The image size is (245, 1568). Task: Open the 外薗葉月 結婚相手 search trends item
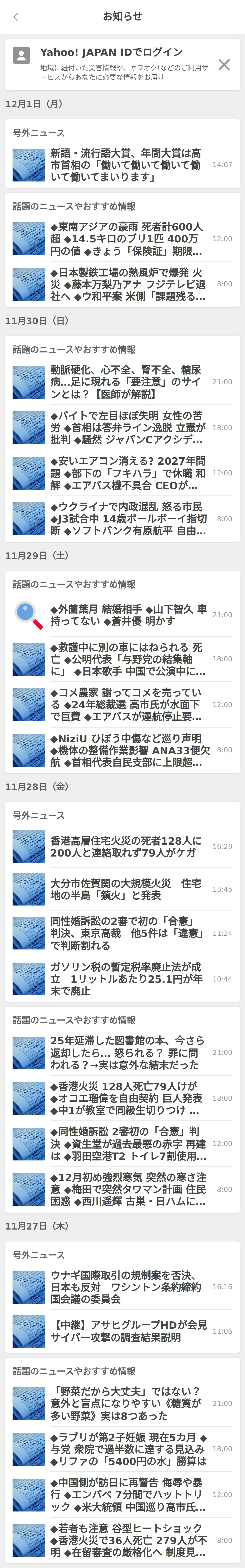pyautogui.click(x=122, y=615)
